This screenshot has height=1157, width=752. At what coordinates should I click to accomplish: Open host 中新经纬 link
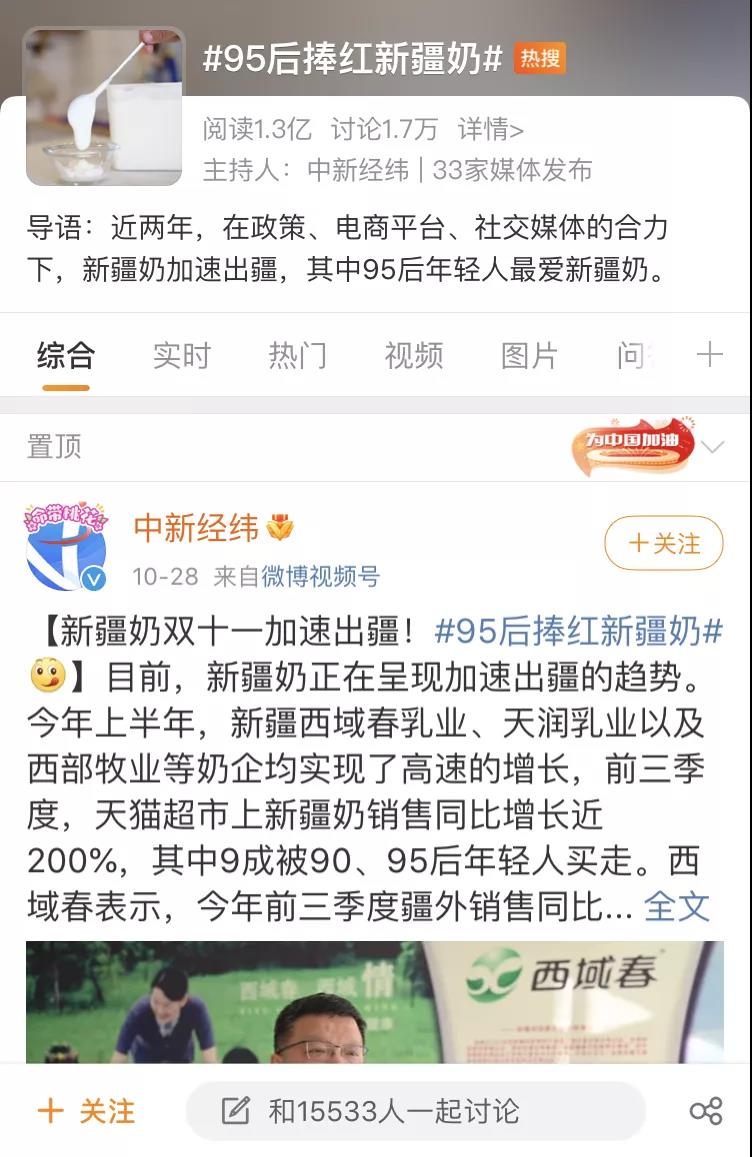pos(358,170)
